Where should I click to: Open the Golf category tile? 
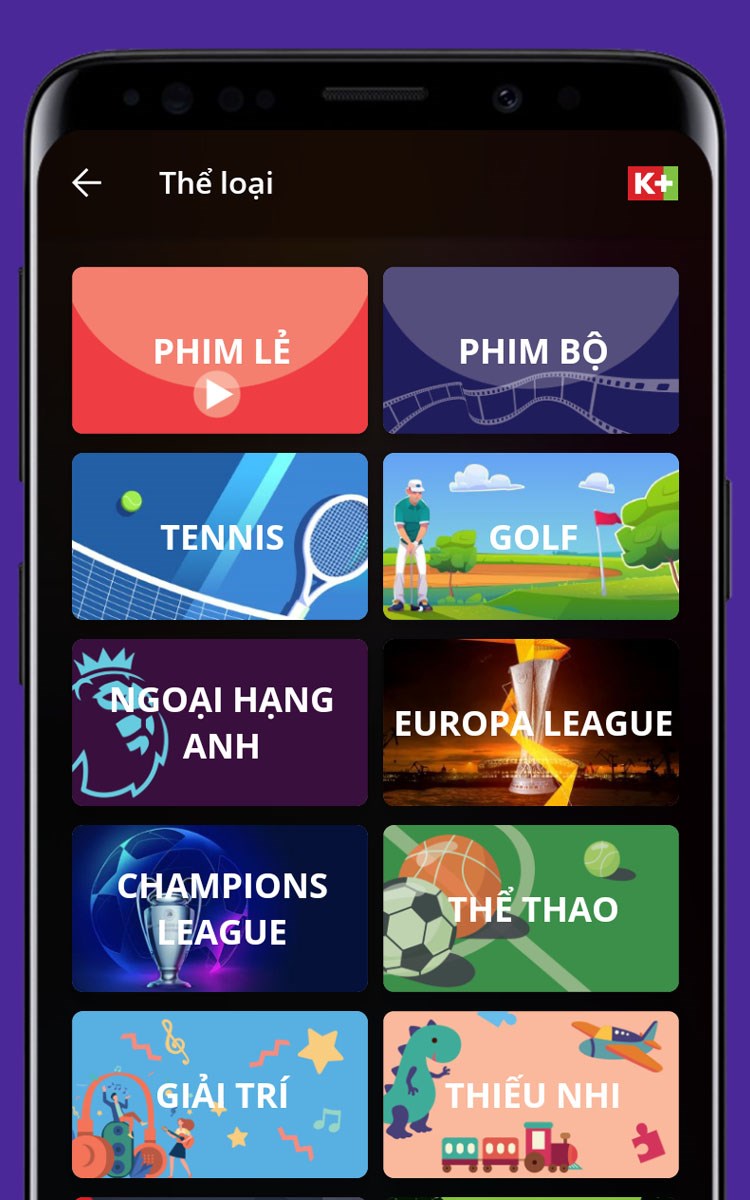pyautogui.click(x=531, y=536)
